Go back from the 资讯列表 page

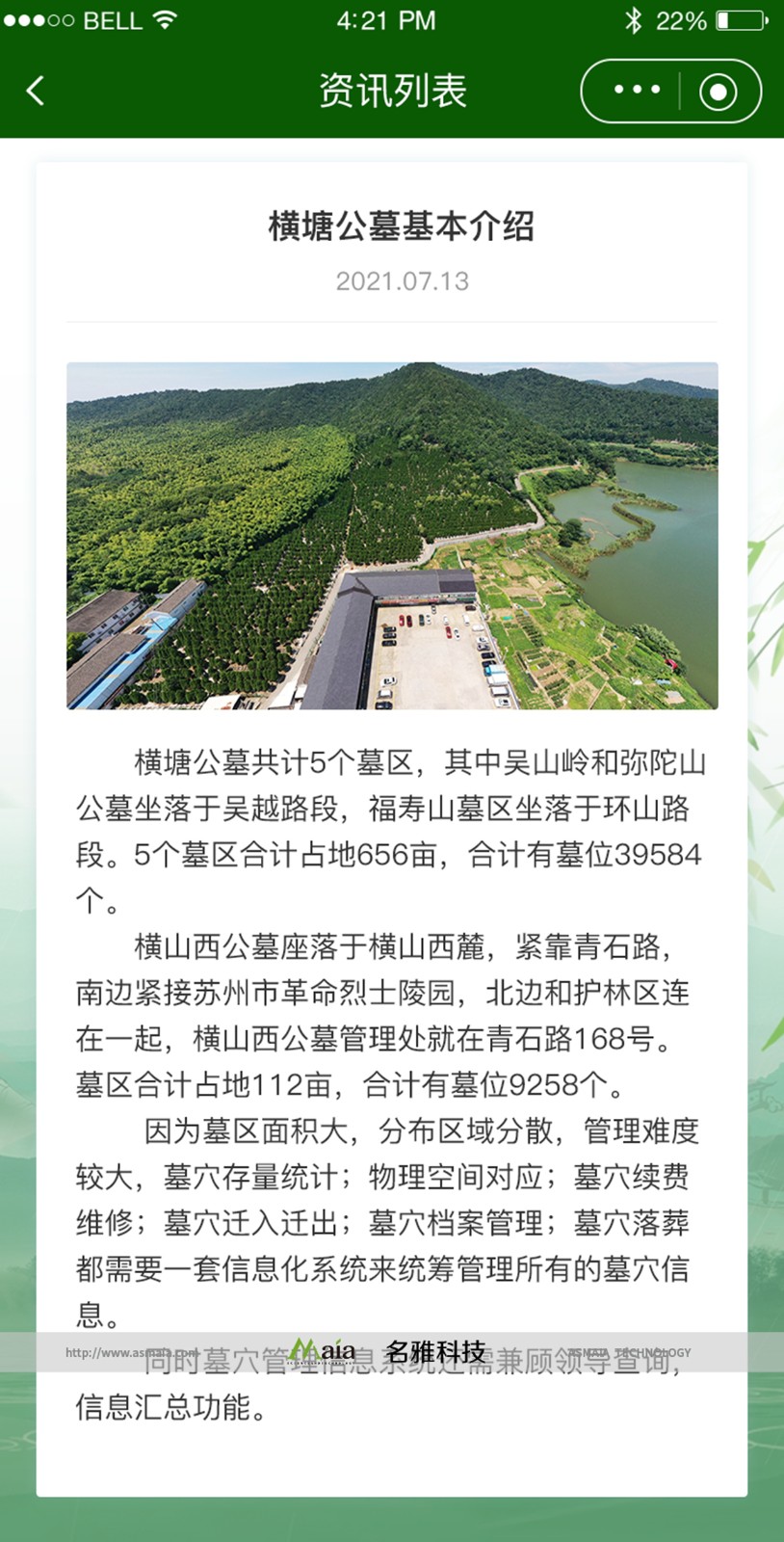click(36, 91)
